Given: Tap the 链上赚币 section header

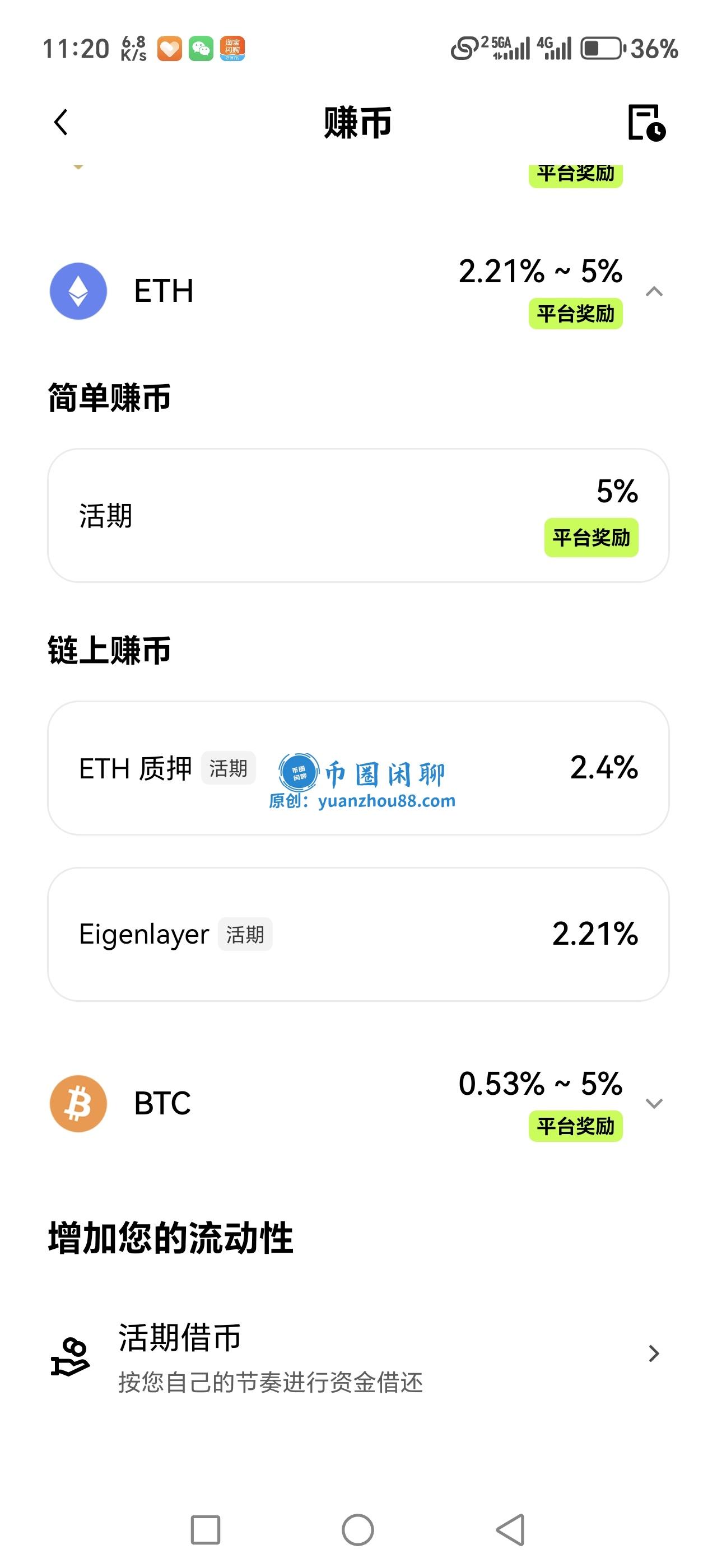Looking at the screenshot, I should [110, 651].
